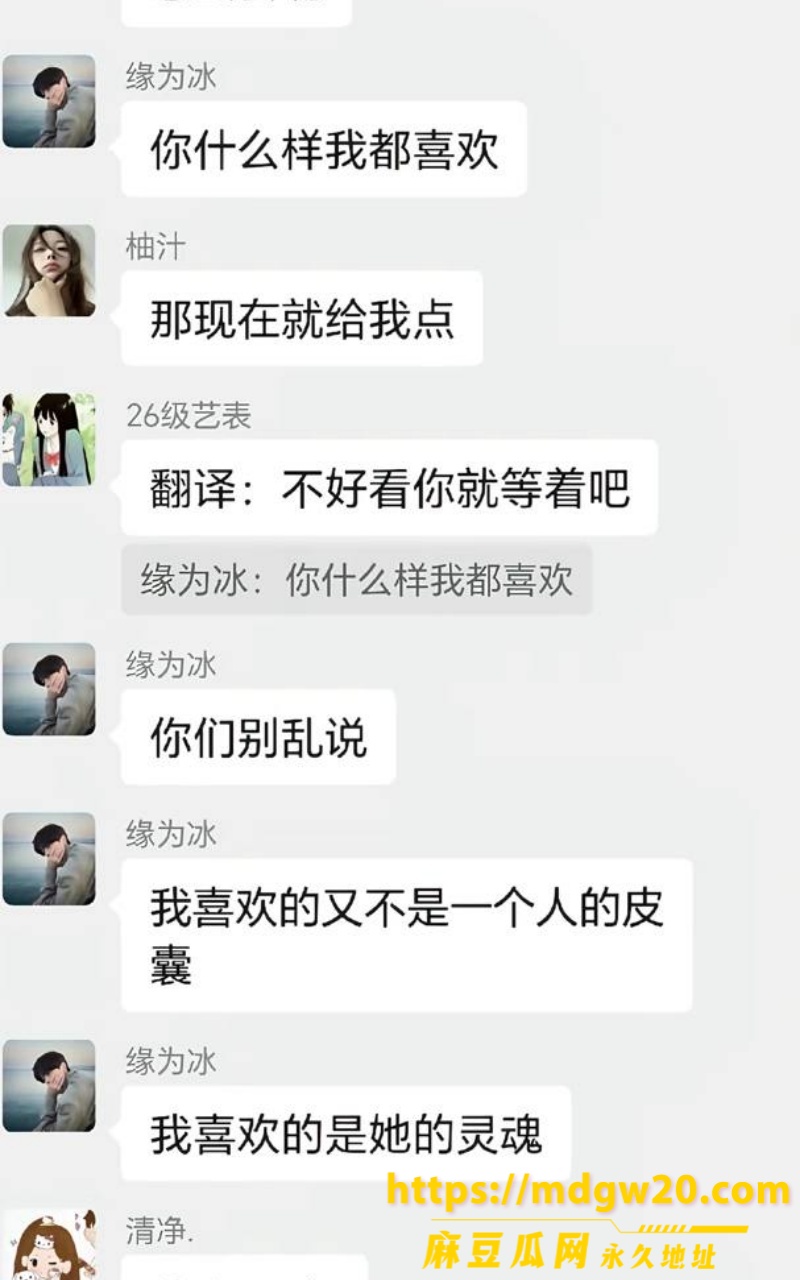Open 柚汁's profile avatar
Viewport: 800px width, 1280px height.
coord(49,271)
